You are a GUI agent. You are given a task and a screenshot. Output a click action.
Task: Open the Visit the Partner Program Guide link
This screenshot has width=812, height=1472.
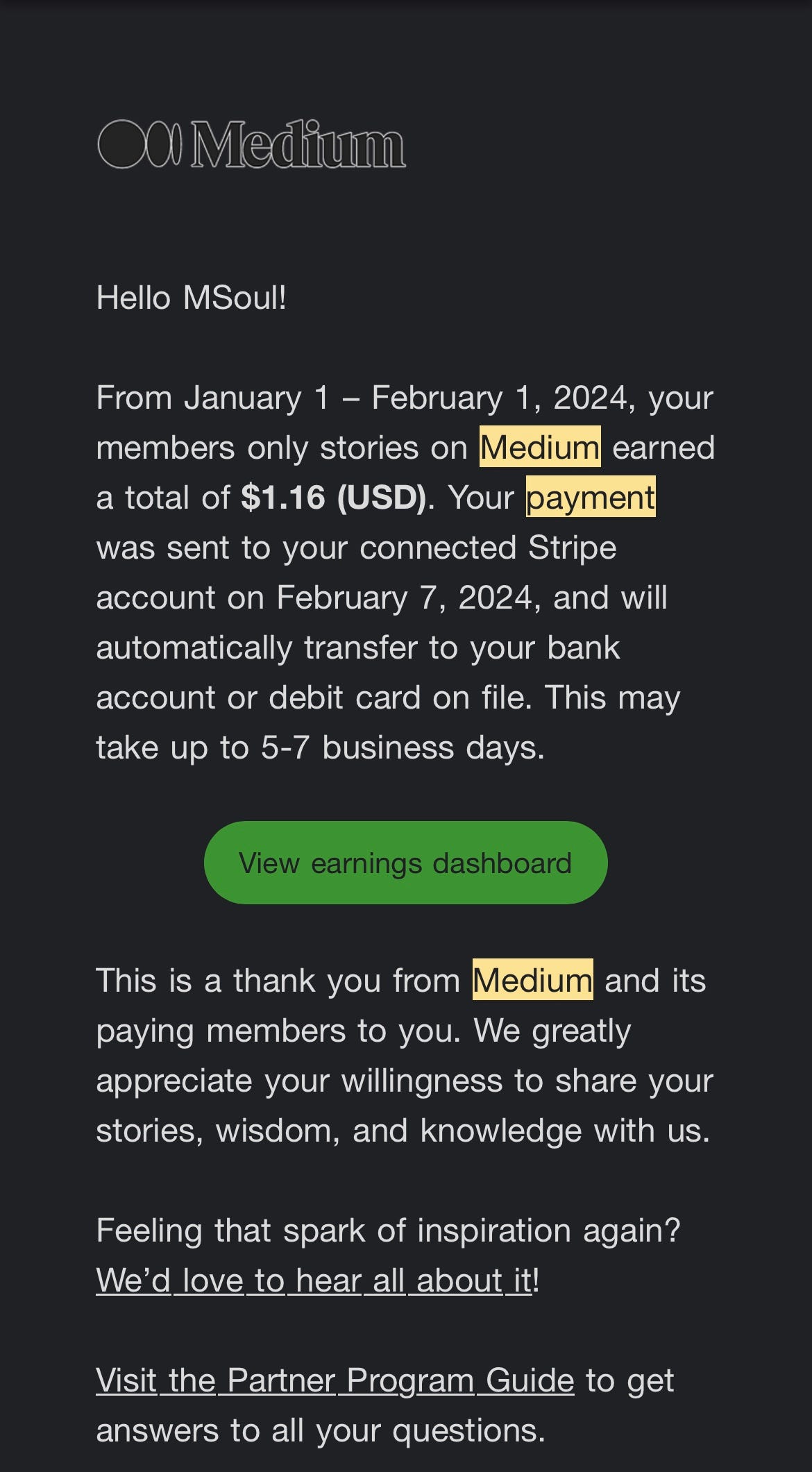click(335, 1380)
